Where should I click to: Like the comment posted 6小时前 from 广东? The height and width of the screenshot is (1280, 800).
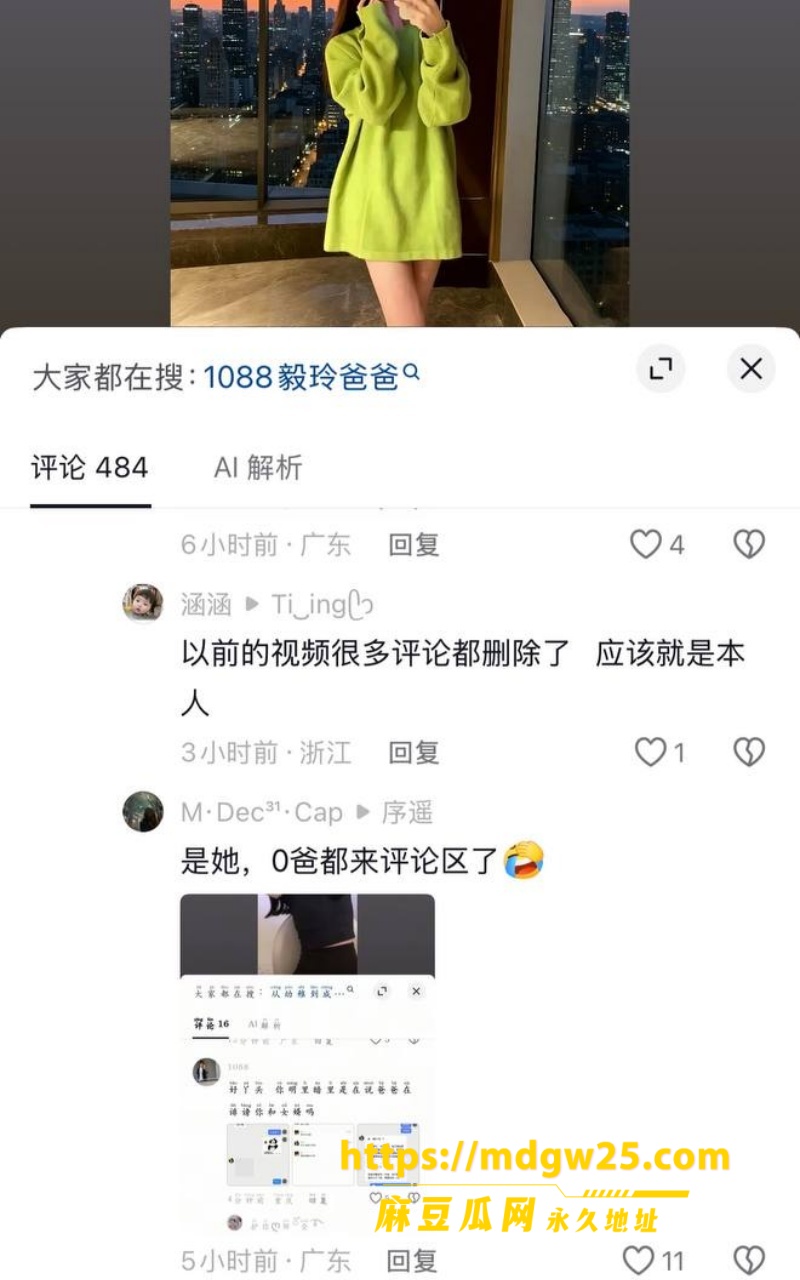[x=658, y=544]
